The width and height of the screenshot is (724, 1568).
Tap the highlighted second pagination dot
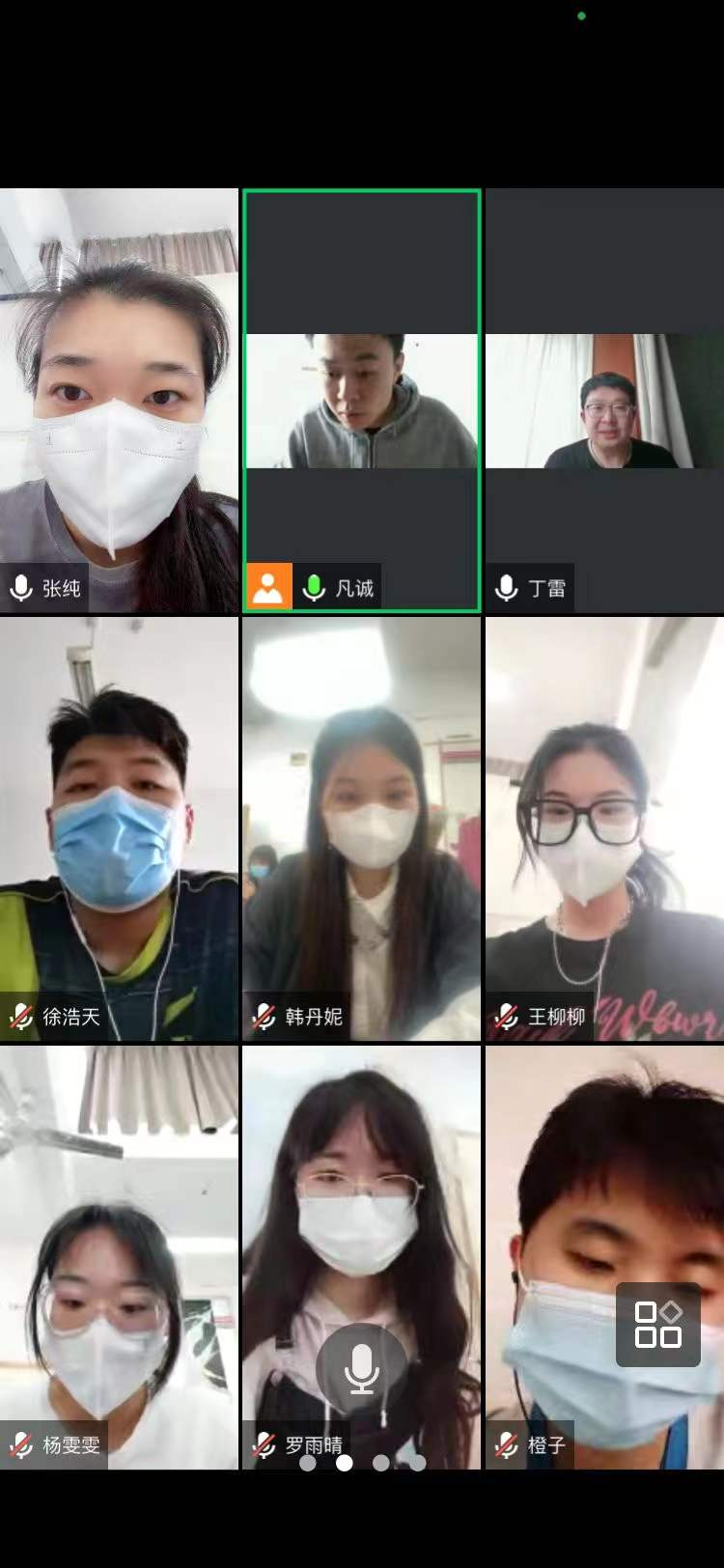(x=344, y=1464)
